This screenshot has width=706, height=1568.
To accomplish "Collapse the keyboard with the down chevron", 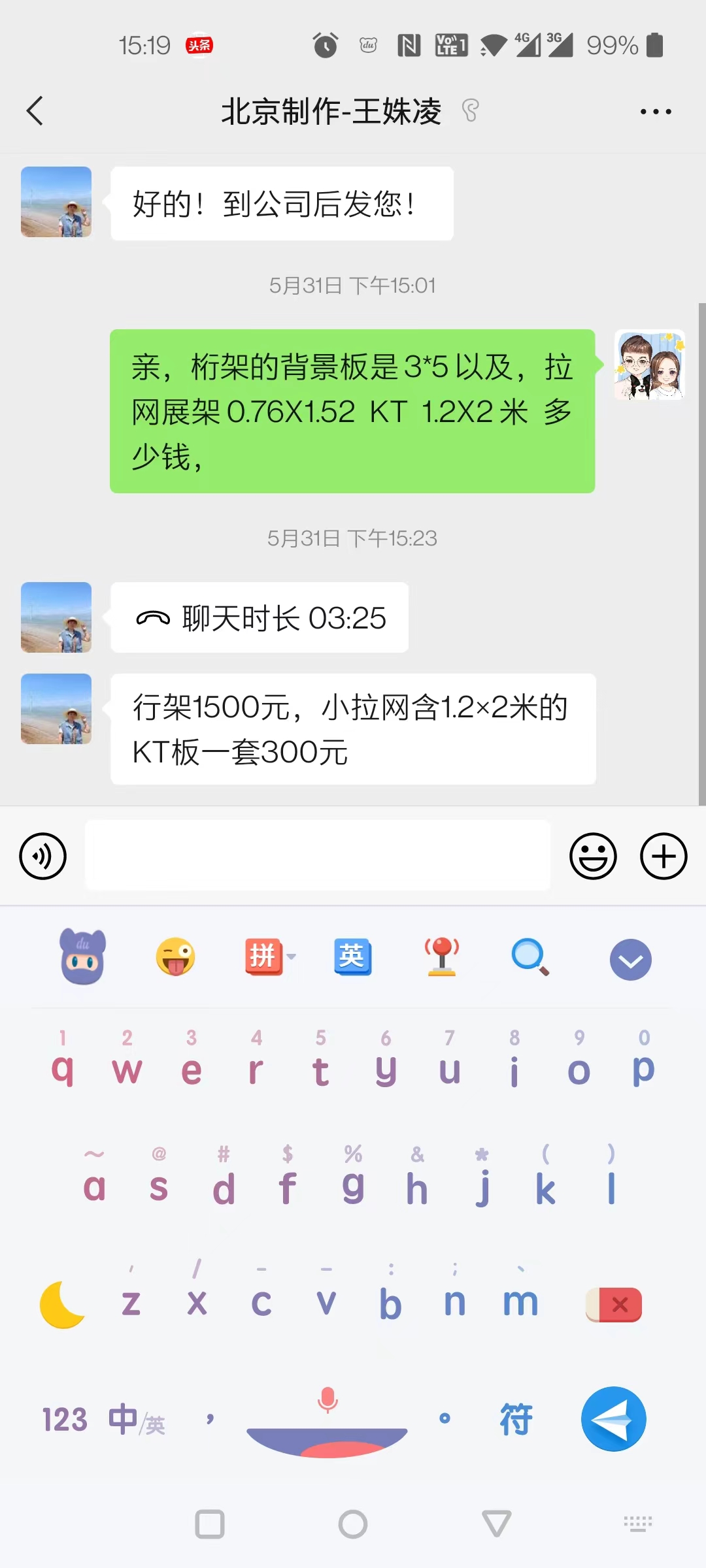I will pyautogui.click(x=630, y=960).
